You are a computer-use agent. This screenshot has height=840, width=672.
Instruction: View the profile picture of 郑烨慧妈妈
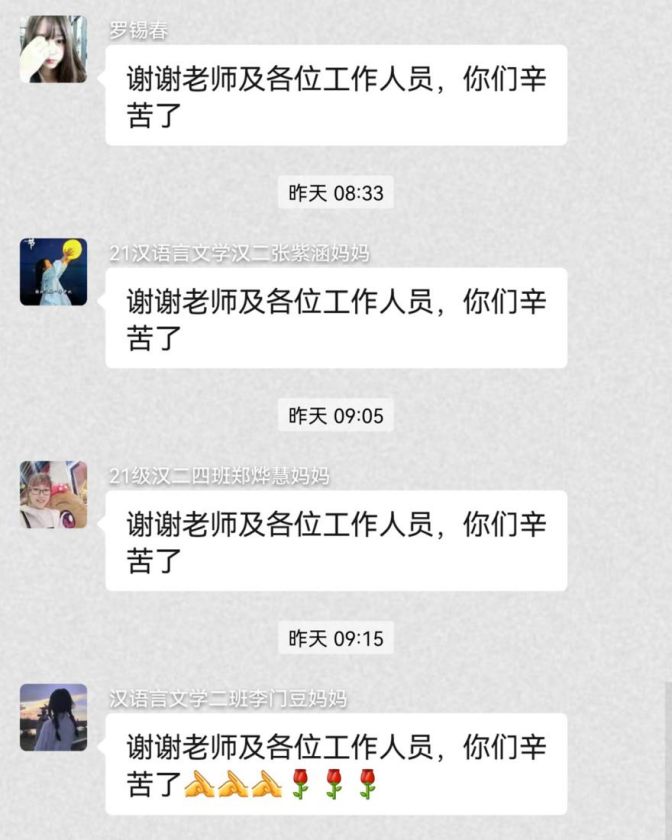point(53,494)
